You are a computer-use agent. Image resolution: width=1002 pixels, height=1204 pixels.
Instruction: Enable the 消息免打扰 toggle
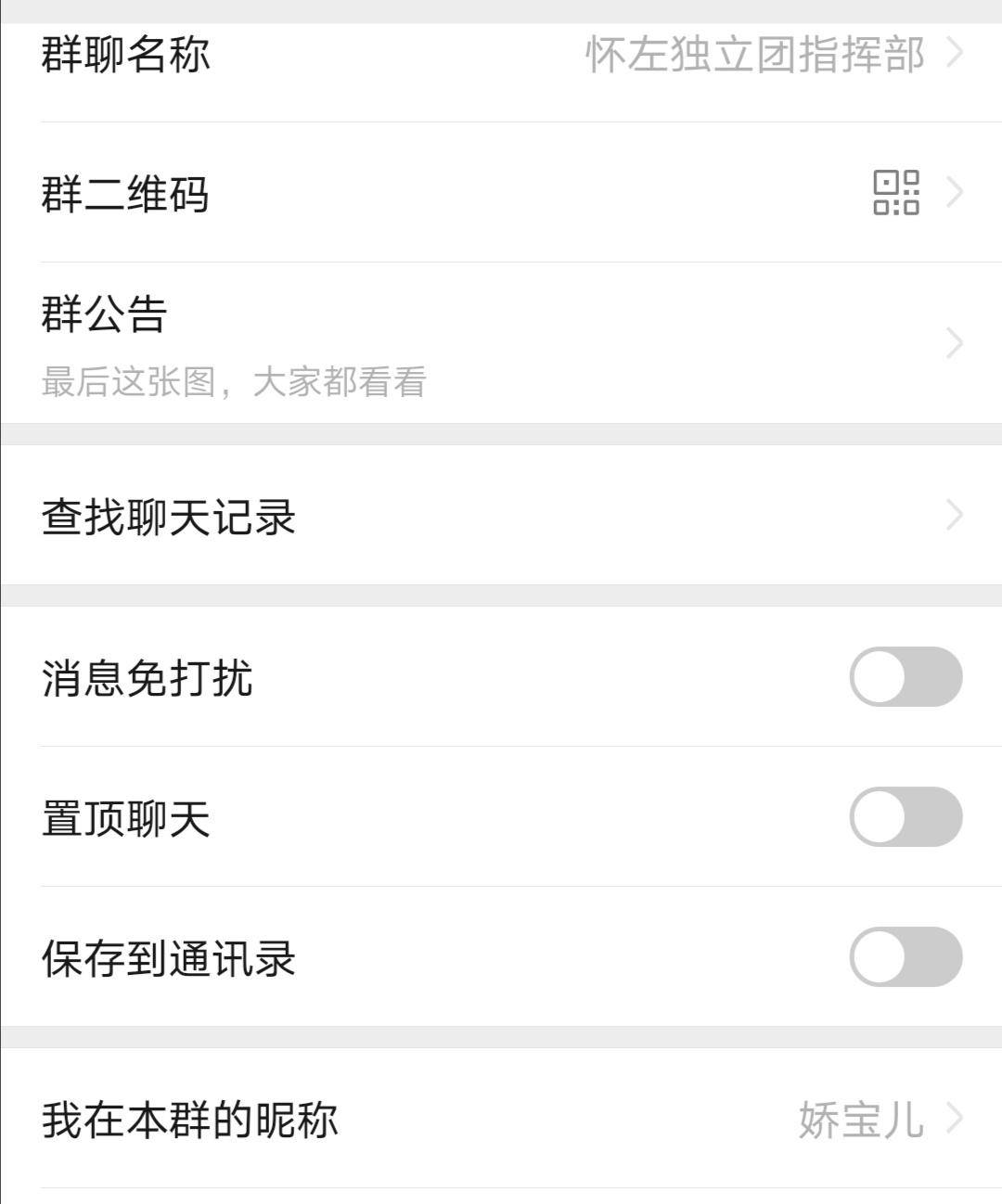(x=906, y=678)
